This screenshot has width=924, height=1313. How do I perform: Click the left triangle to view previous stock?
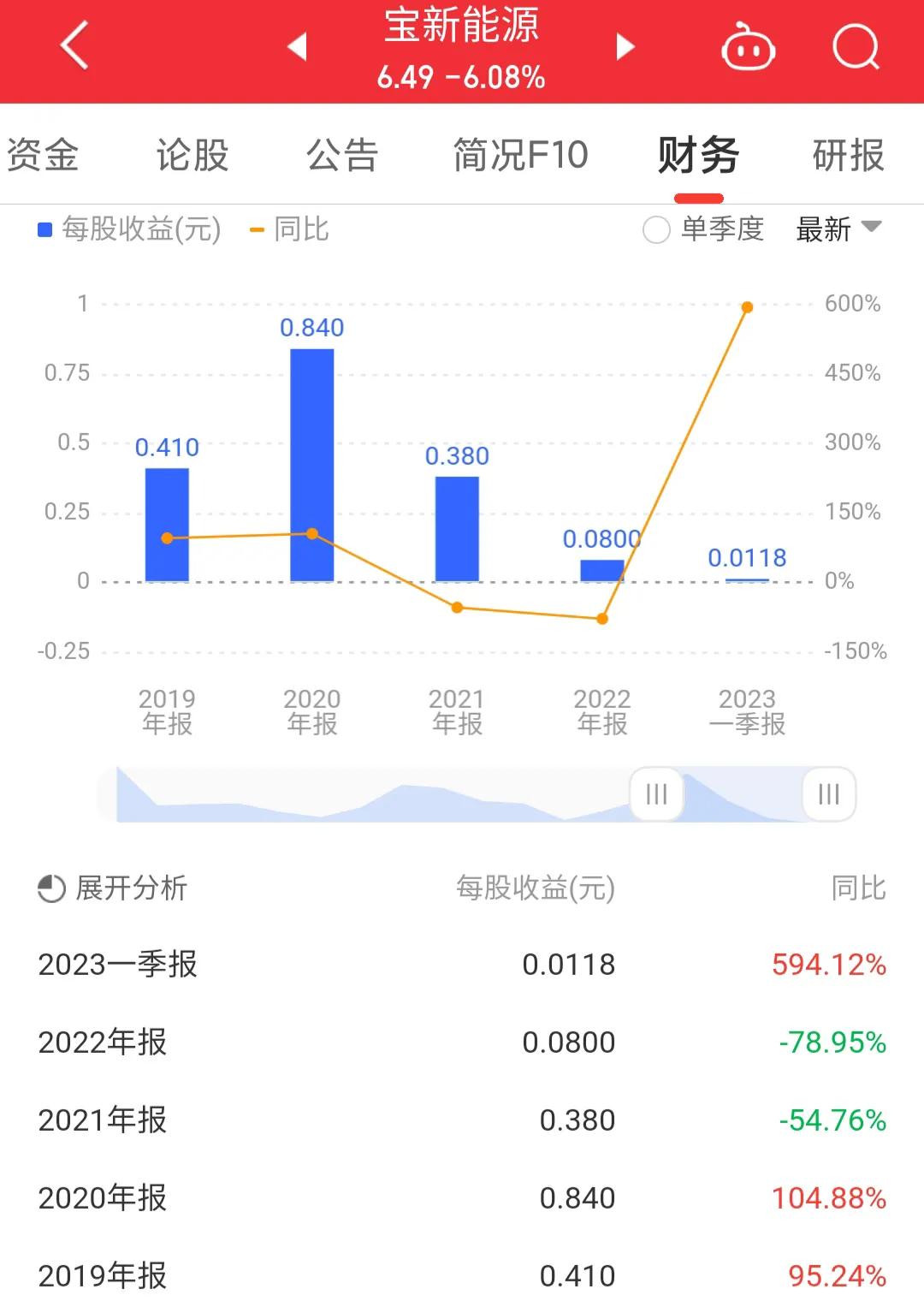(x=296, y=48)
